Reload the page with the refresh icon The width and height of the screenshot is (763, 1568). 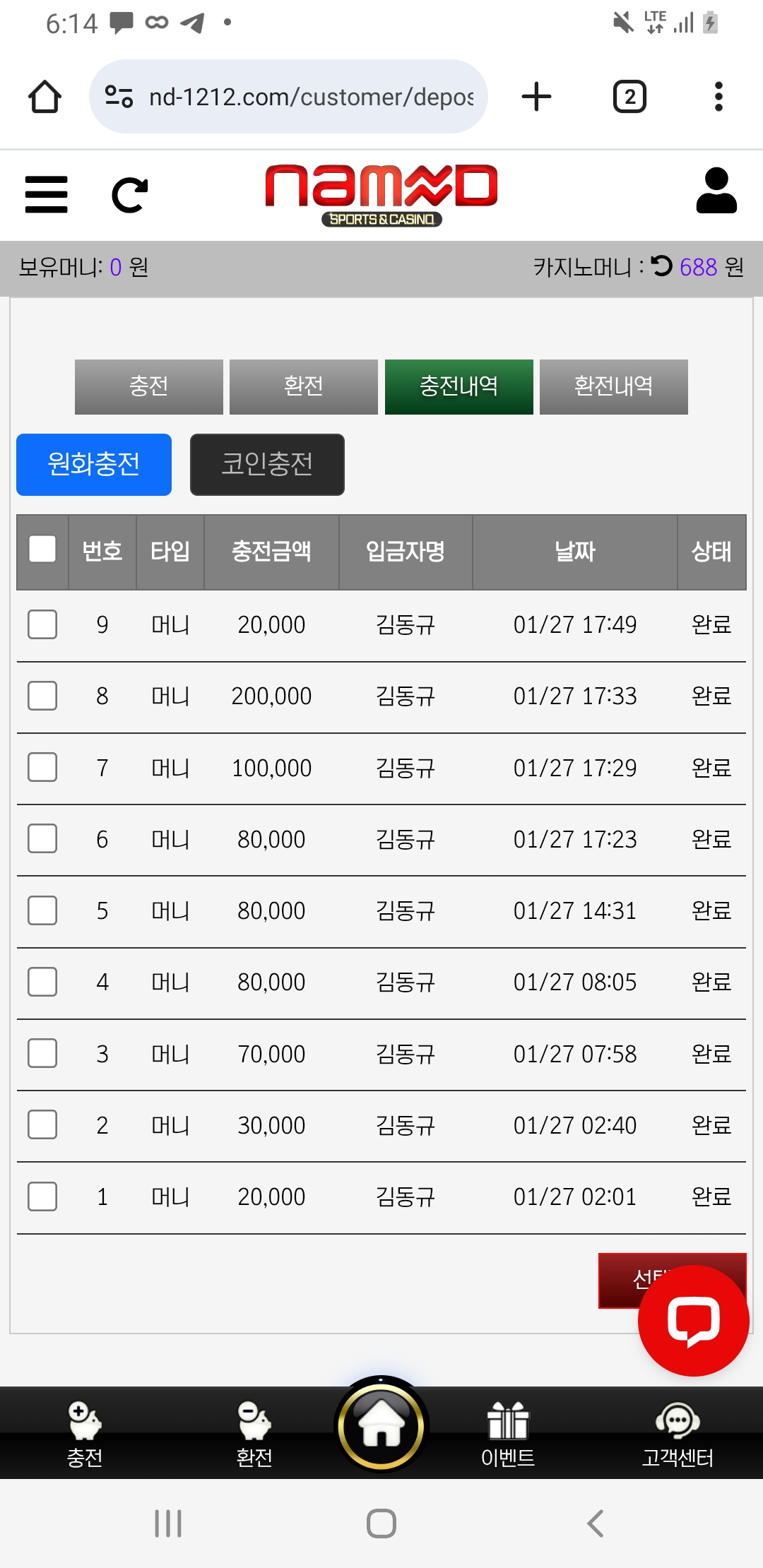(x=129, y=195)
